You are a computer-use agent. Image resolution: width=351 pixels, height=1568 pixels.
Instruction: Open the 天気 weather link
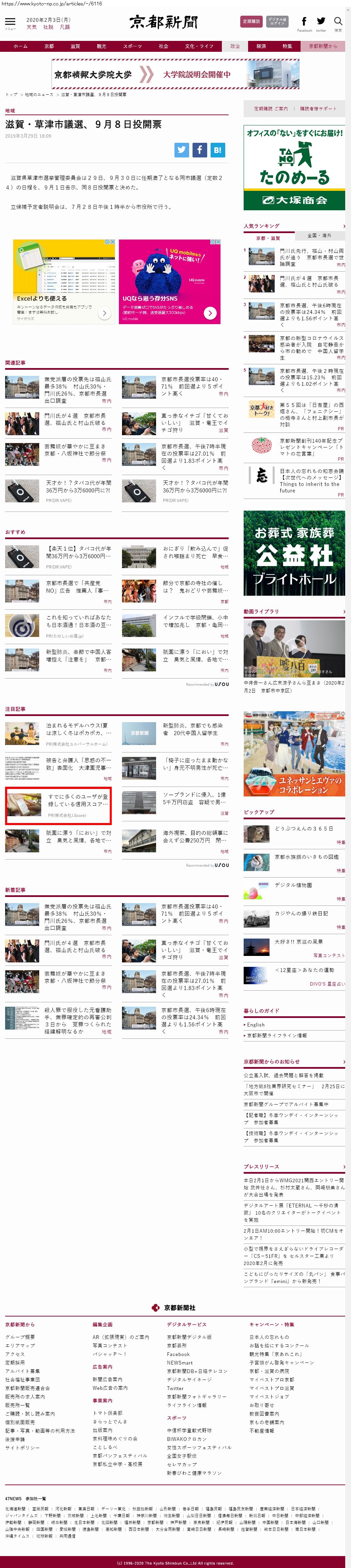click(31, 27)
